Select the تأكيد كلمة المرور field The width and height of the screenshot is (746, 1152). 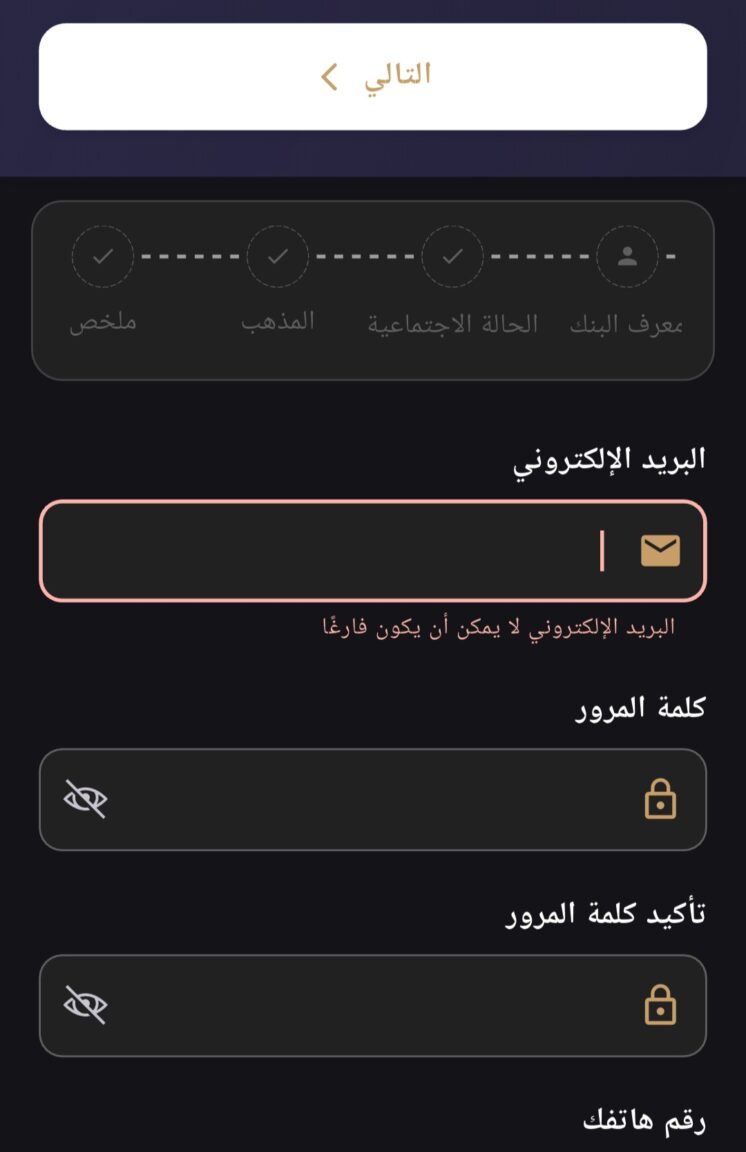372,1005
